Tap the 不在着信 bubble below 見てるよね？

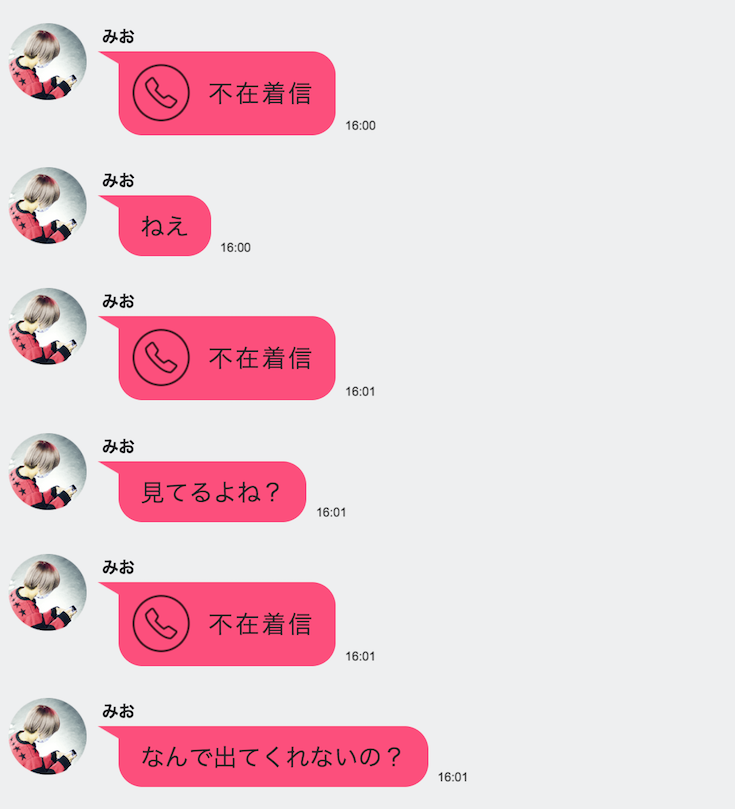click(227, 624)
